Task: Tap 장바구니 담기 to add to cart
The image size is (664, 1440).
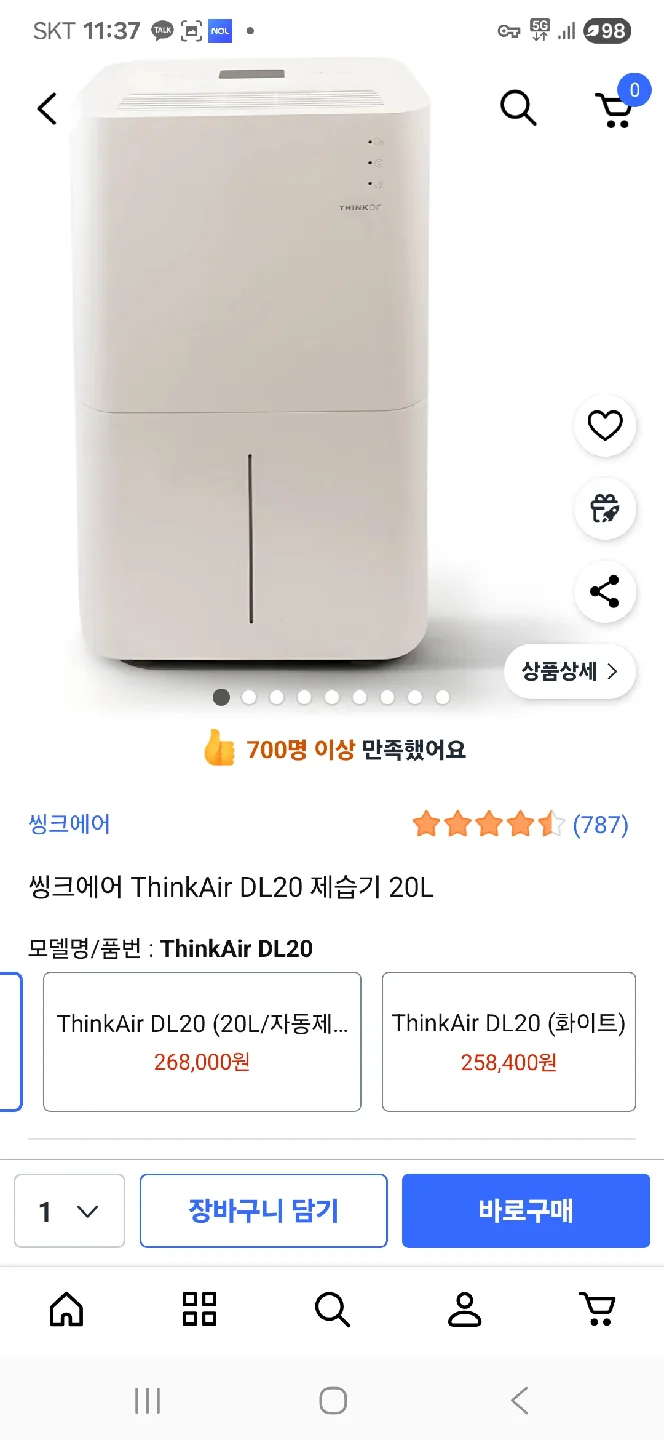Action: coord(263,1211)
